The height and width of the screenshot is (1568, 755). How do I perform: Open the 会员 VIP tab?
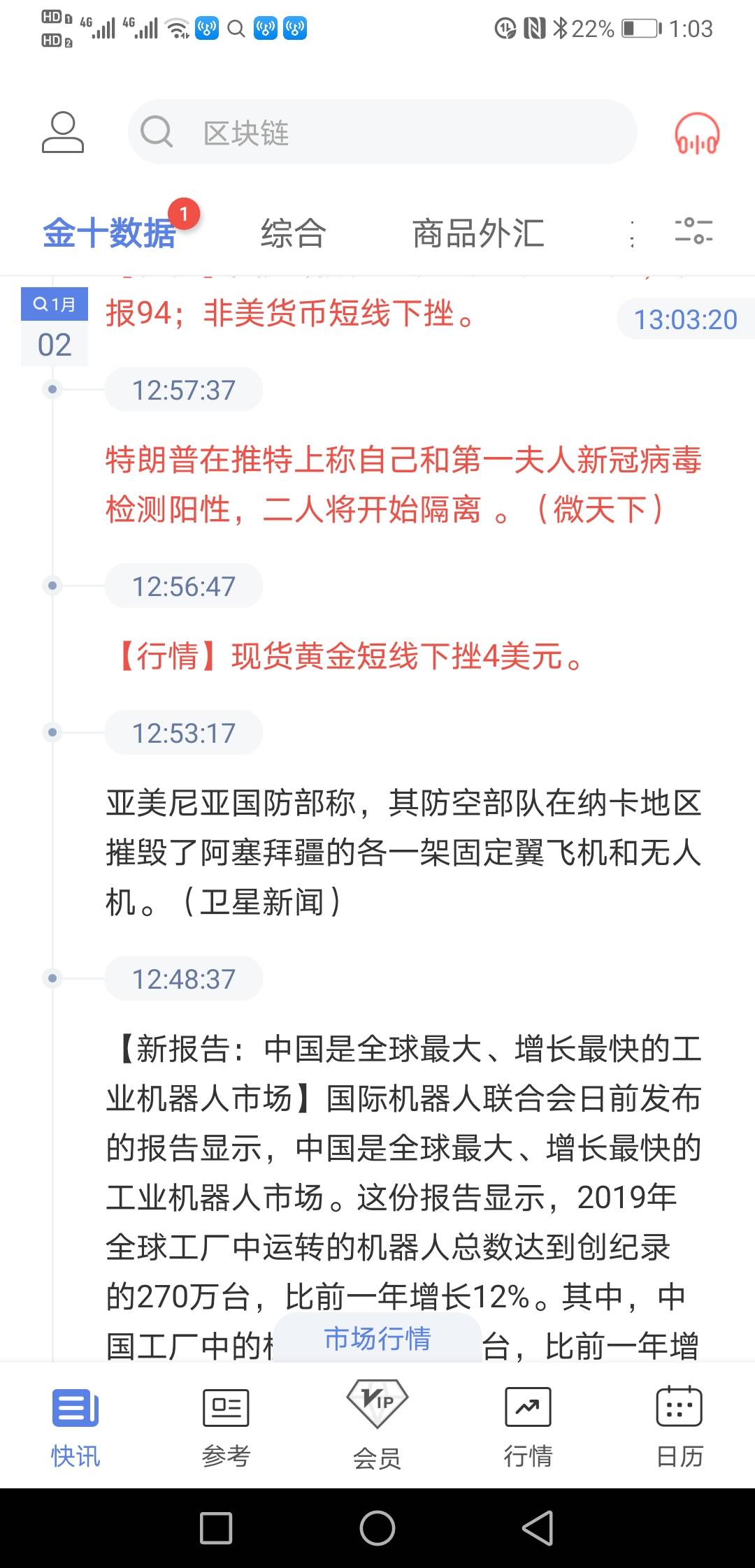(377, 1425)
